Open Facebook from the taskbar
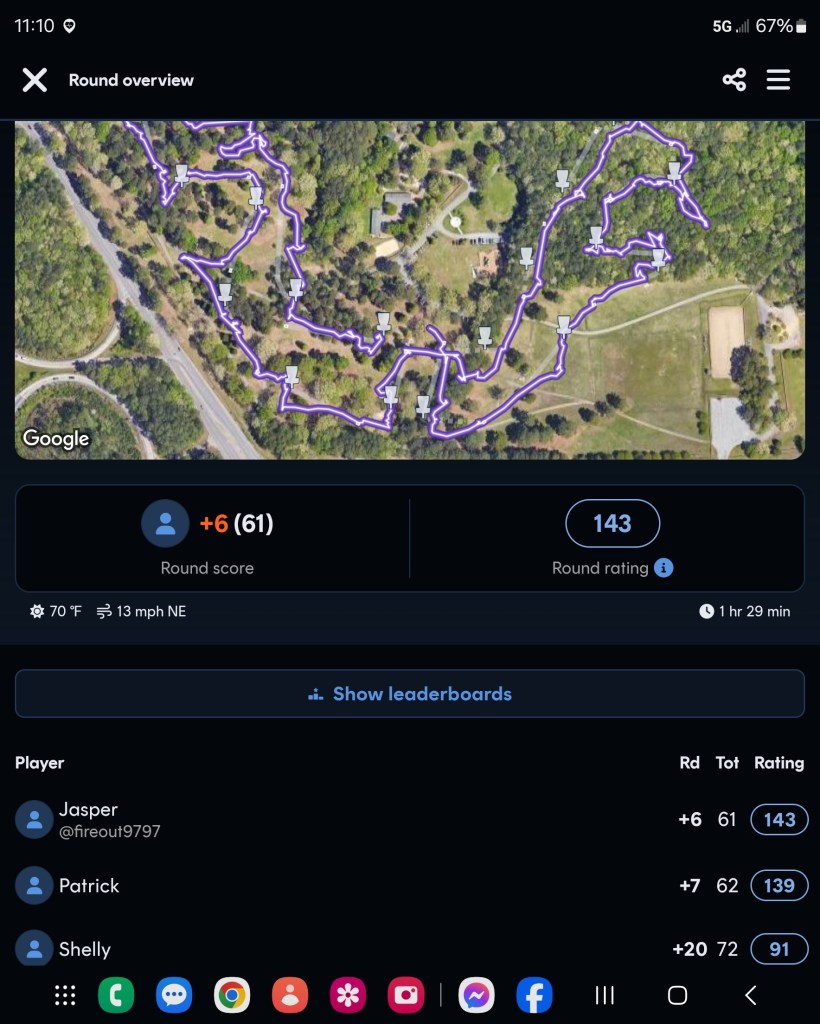Screen dimensions: 820x1024 tap(535, 995)
